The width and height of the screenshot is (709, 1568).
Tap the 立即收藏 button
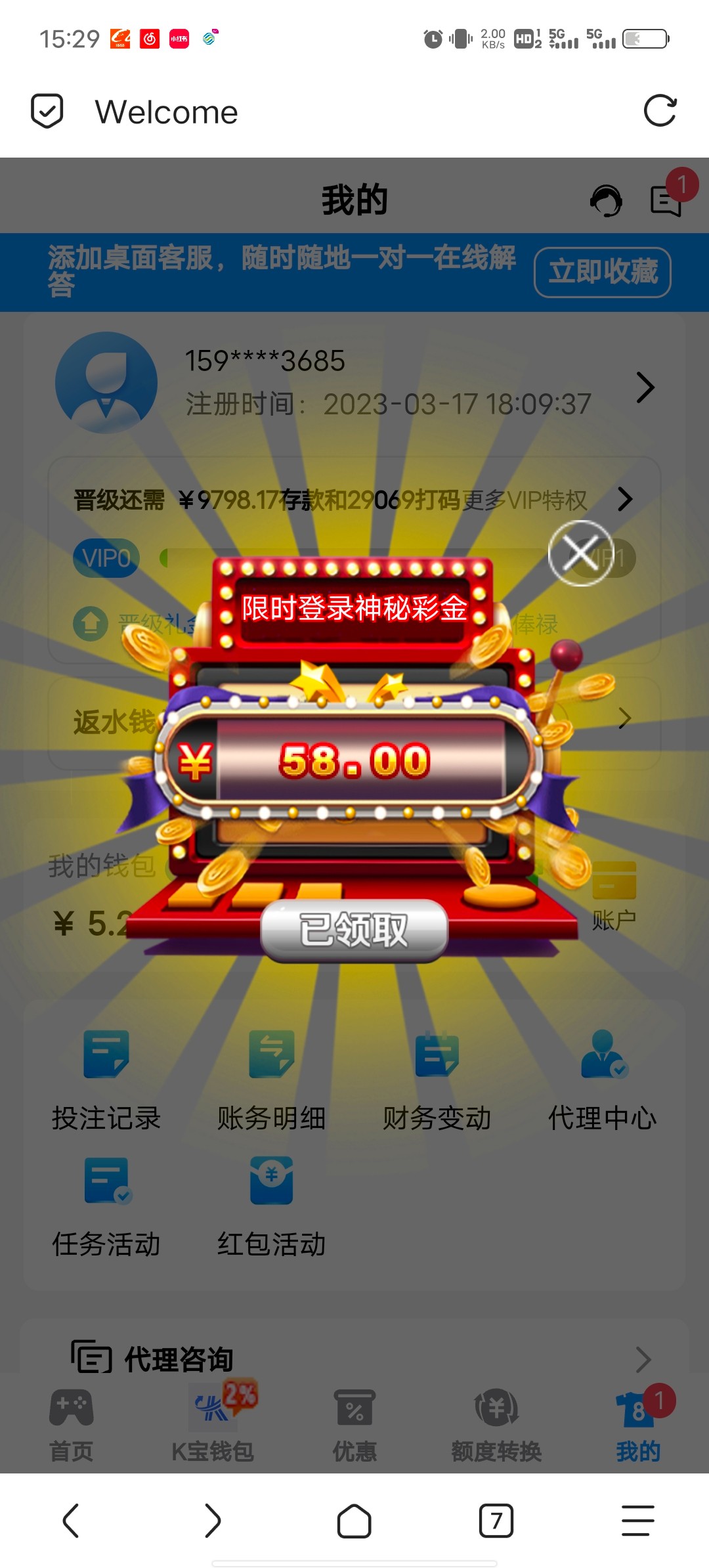click(x=603, y=272)
